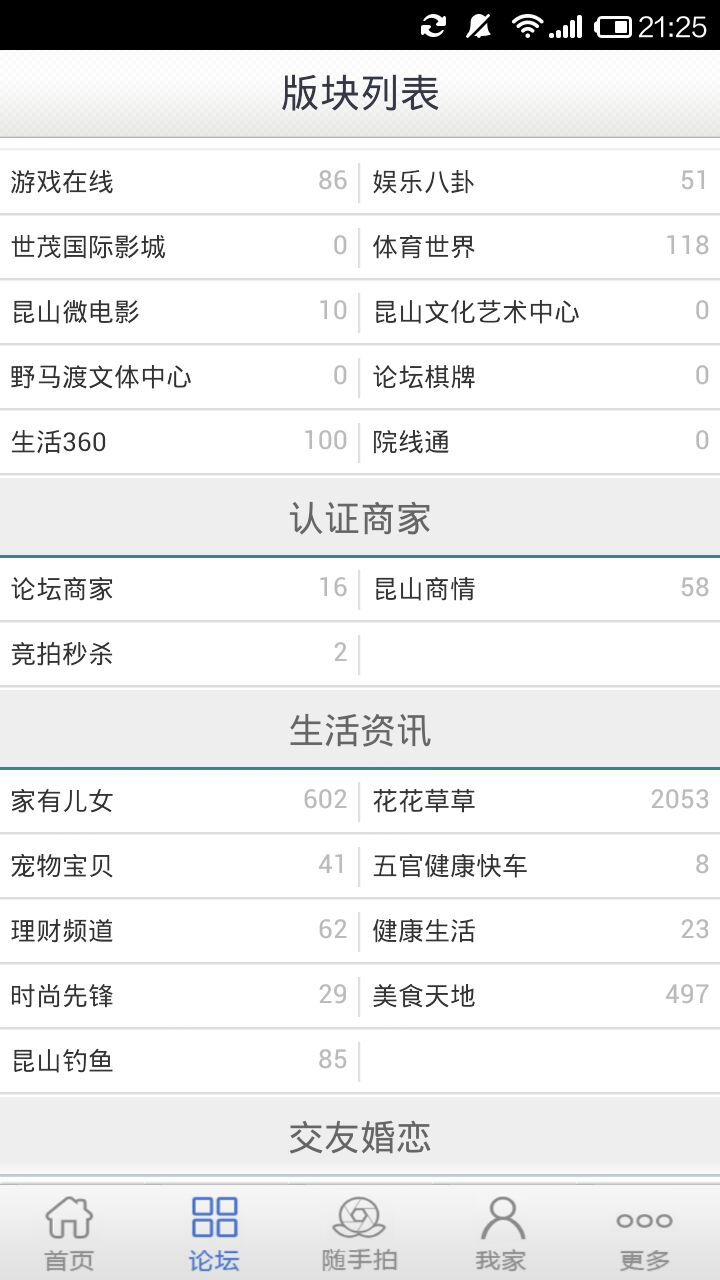Open the 美食天地 board
This screenshot has width=720, height=1280.
click(540, 996)
